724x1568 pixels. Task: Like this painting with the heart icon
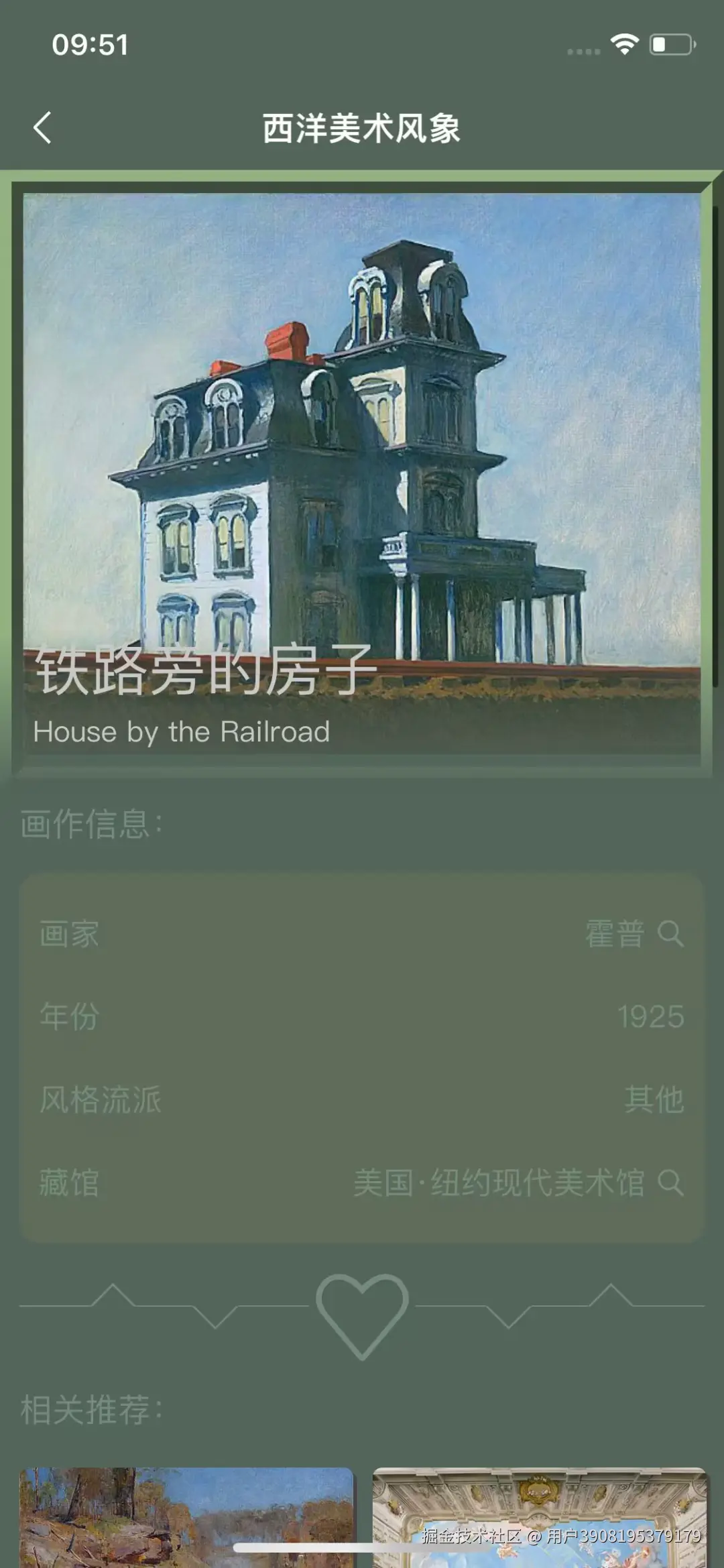coord(362,1314)
